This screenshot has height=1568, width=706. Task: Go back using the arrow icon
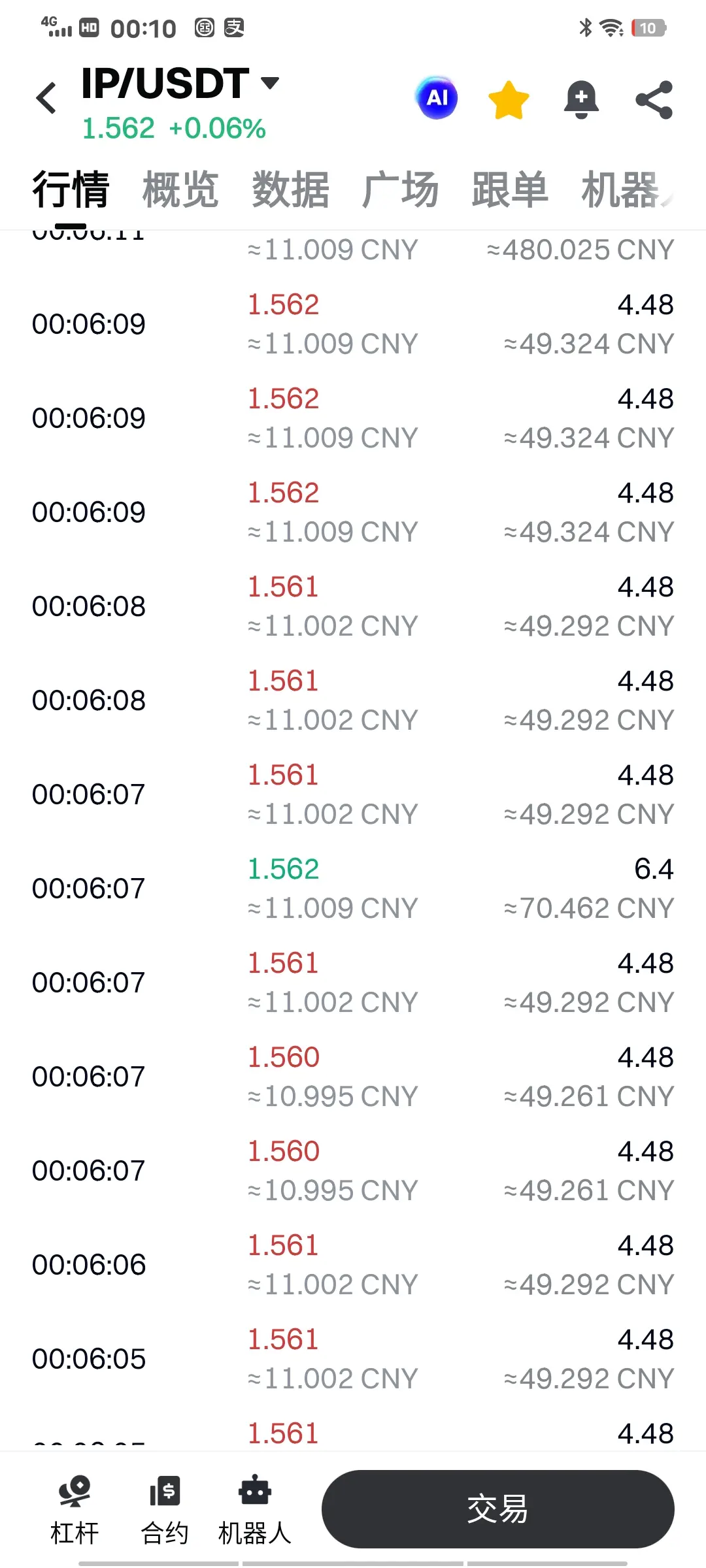(46, 99)
